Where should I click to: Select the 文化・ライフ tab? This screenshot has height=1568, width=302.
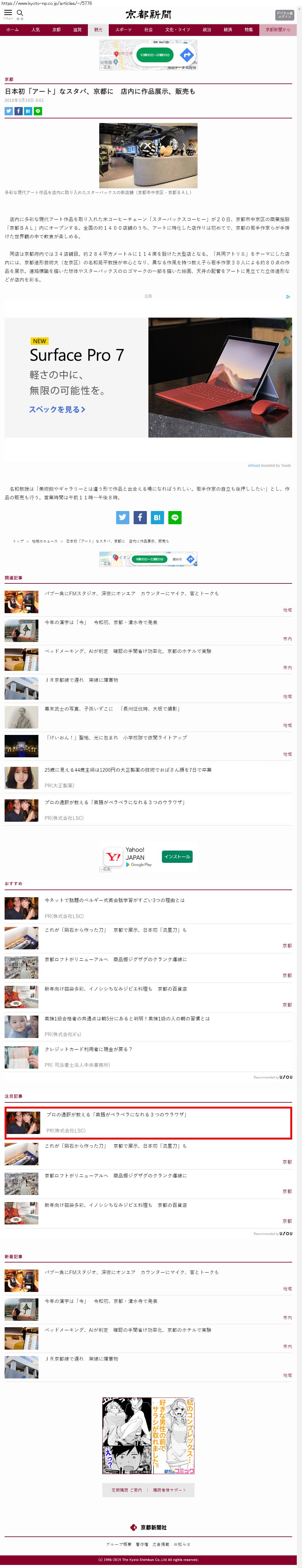178,30
